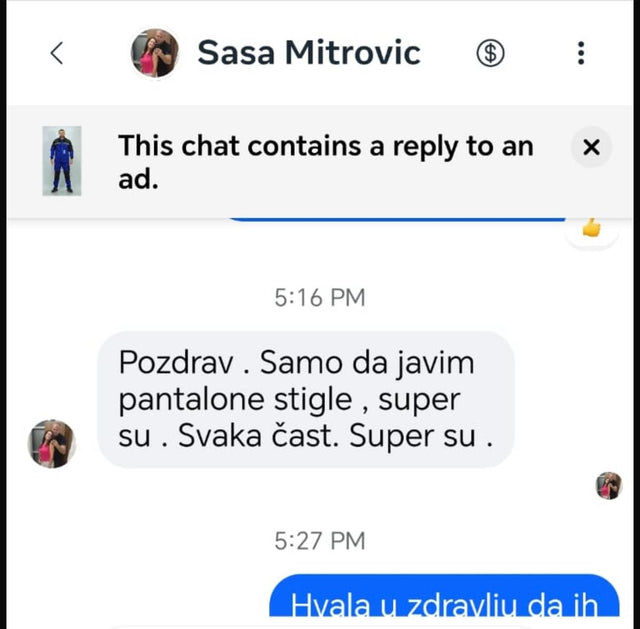Image resolution: width=640 pixels, height=629 pixels.
Task: Dismiss the ad reply banner
Action: [591, 148]
